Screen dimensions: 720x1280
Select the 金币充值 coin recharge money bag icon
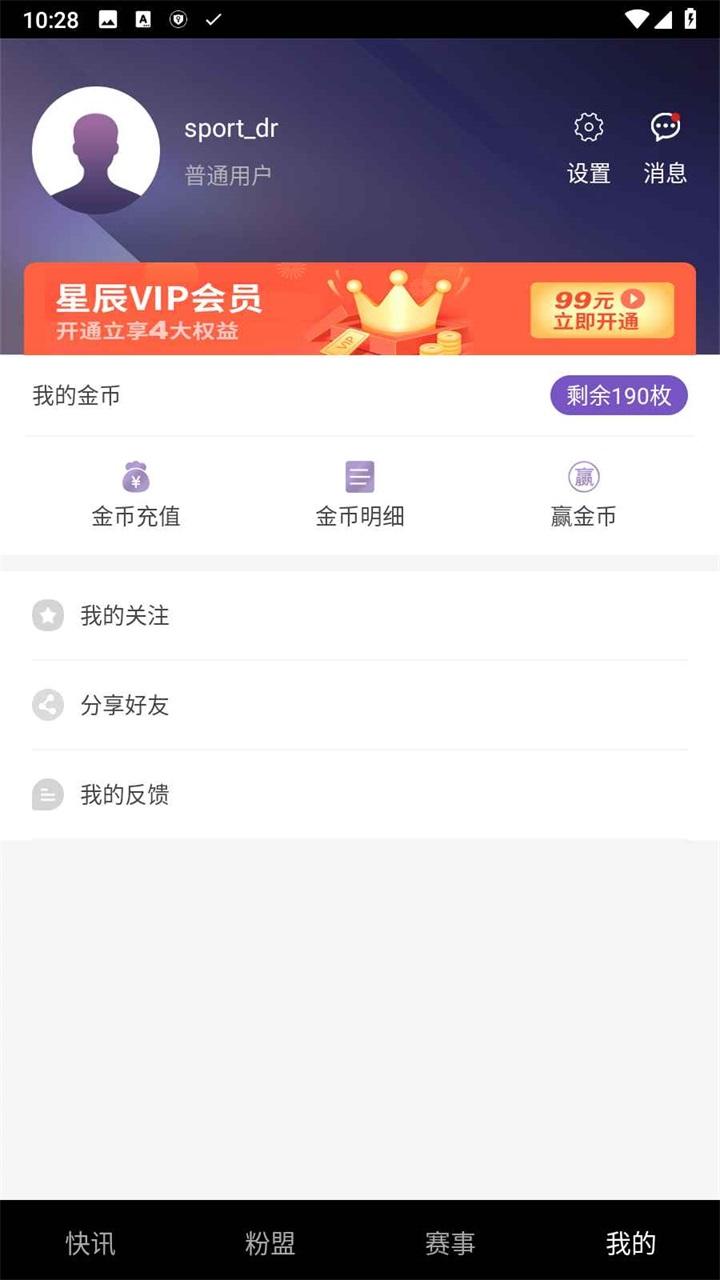(x=135, y=477)
